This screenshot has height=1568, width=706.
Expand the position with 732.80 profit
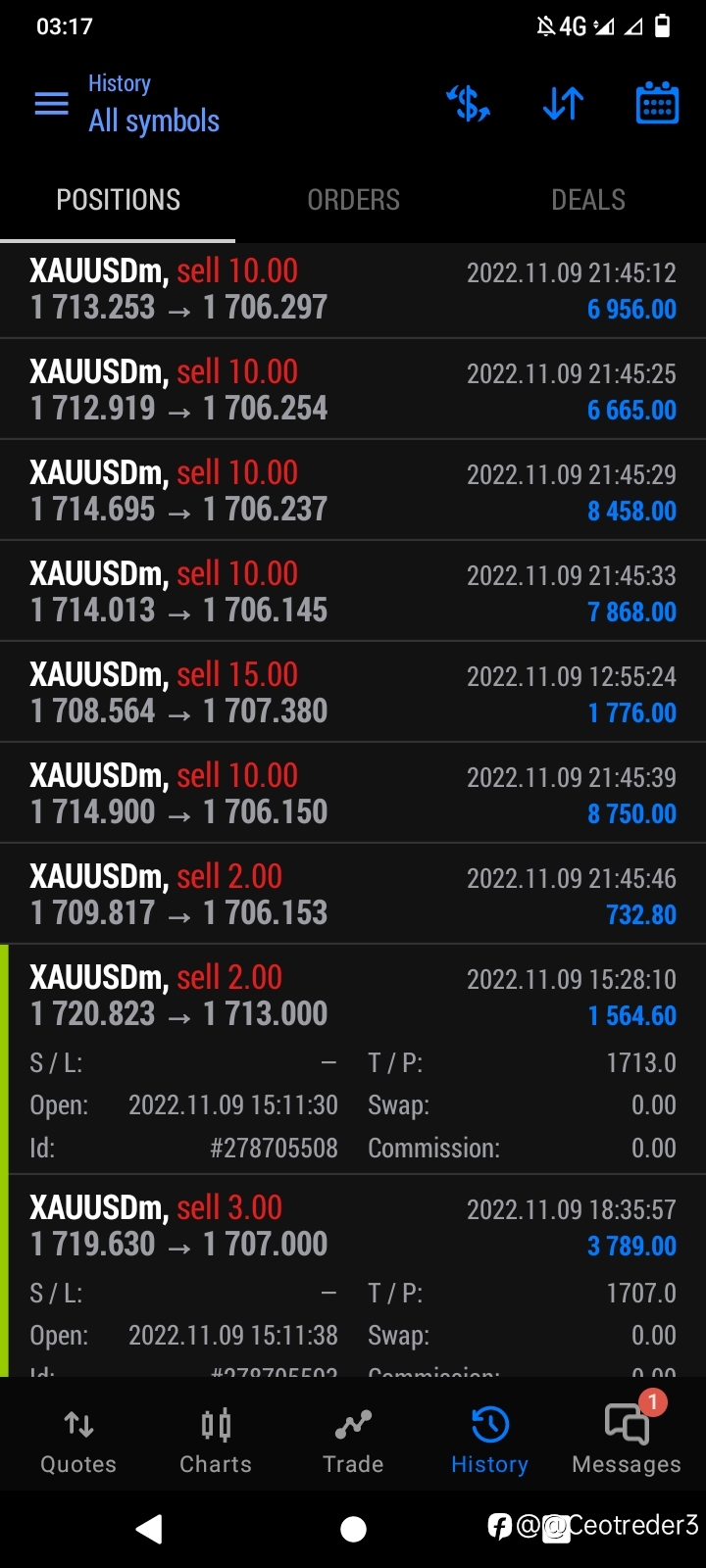coord(353,895)
